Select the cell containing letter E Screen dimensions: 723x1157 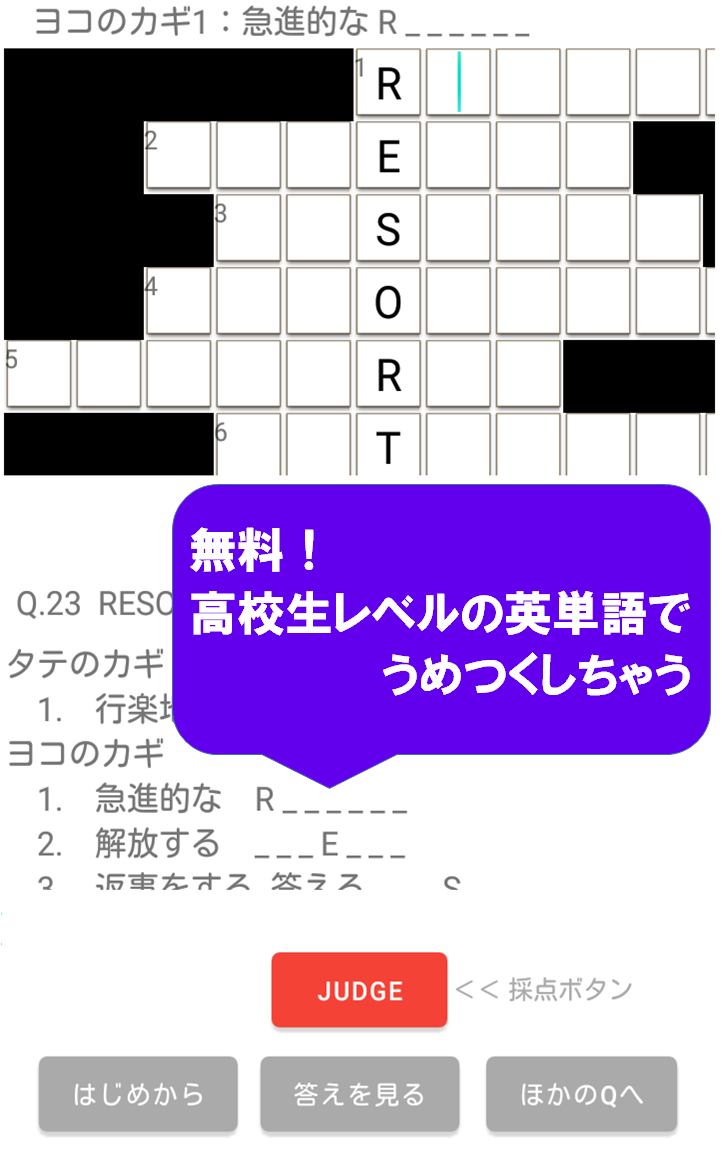388,157
